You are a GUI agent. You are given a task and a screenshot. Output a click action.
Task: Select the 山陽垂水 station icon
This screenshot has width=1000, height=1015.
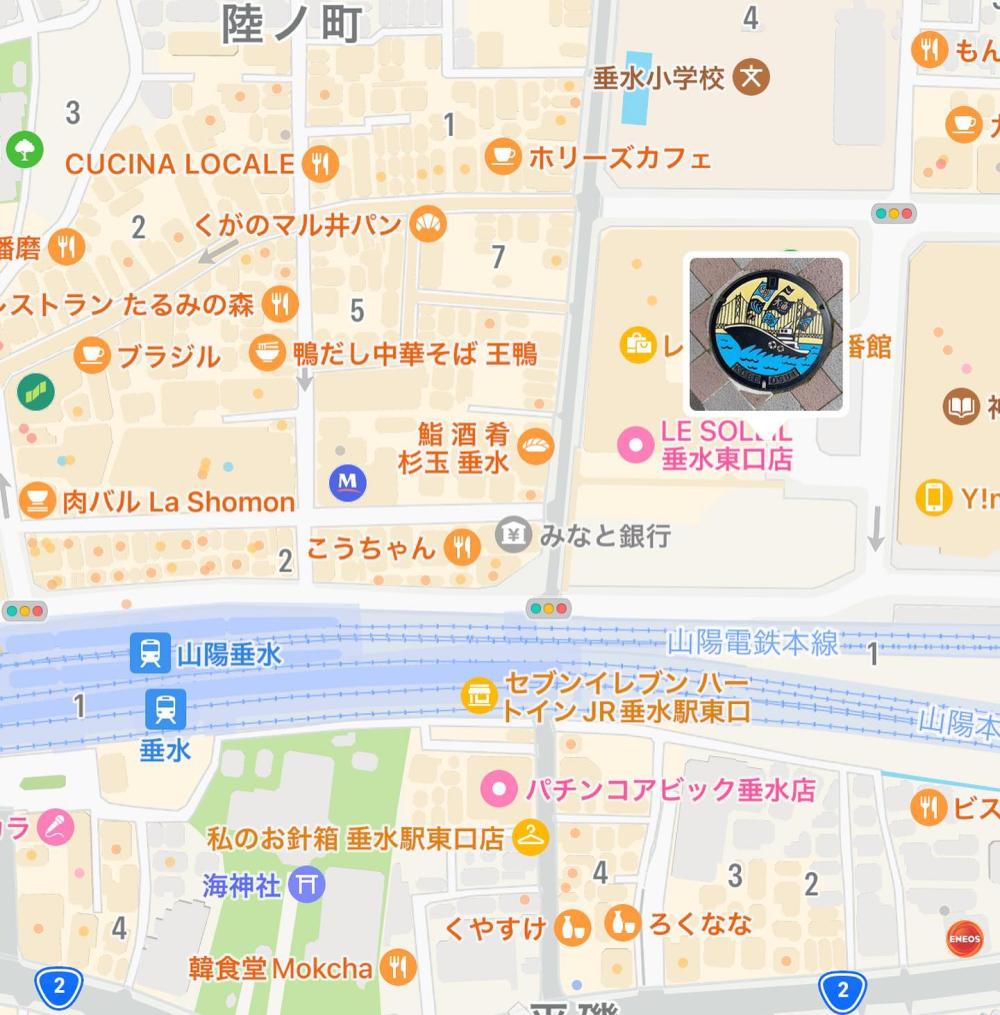pyautogui.click(x=150, y=655)
